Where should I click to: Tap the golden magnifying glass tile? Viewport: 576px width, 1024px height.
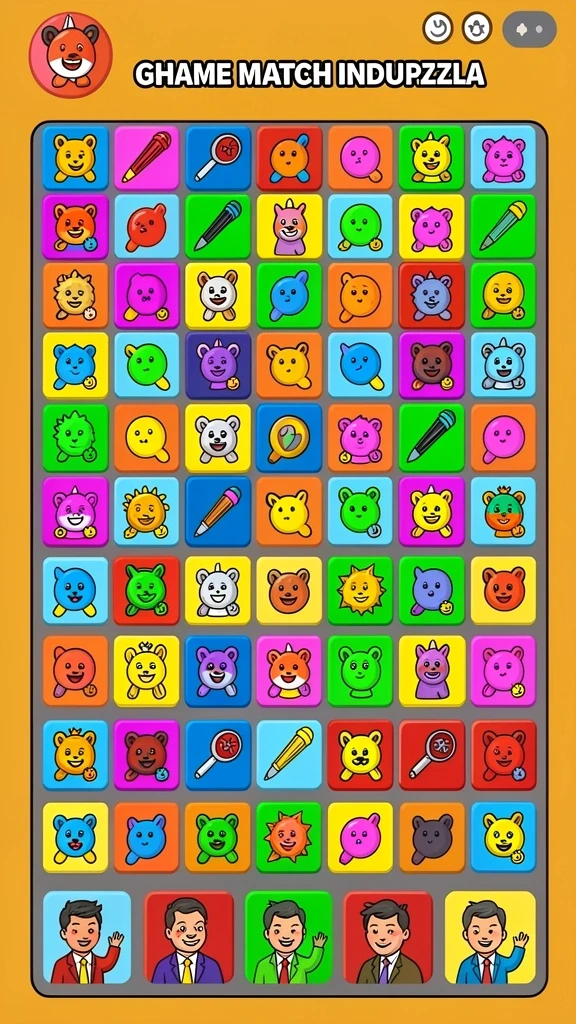click(x=289, y=438)
